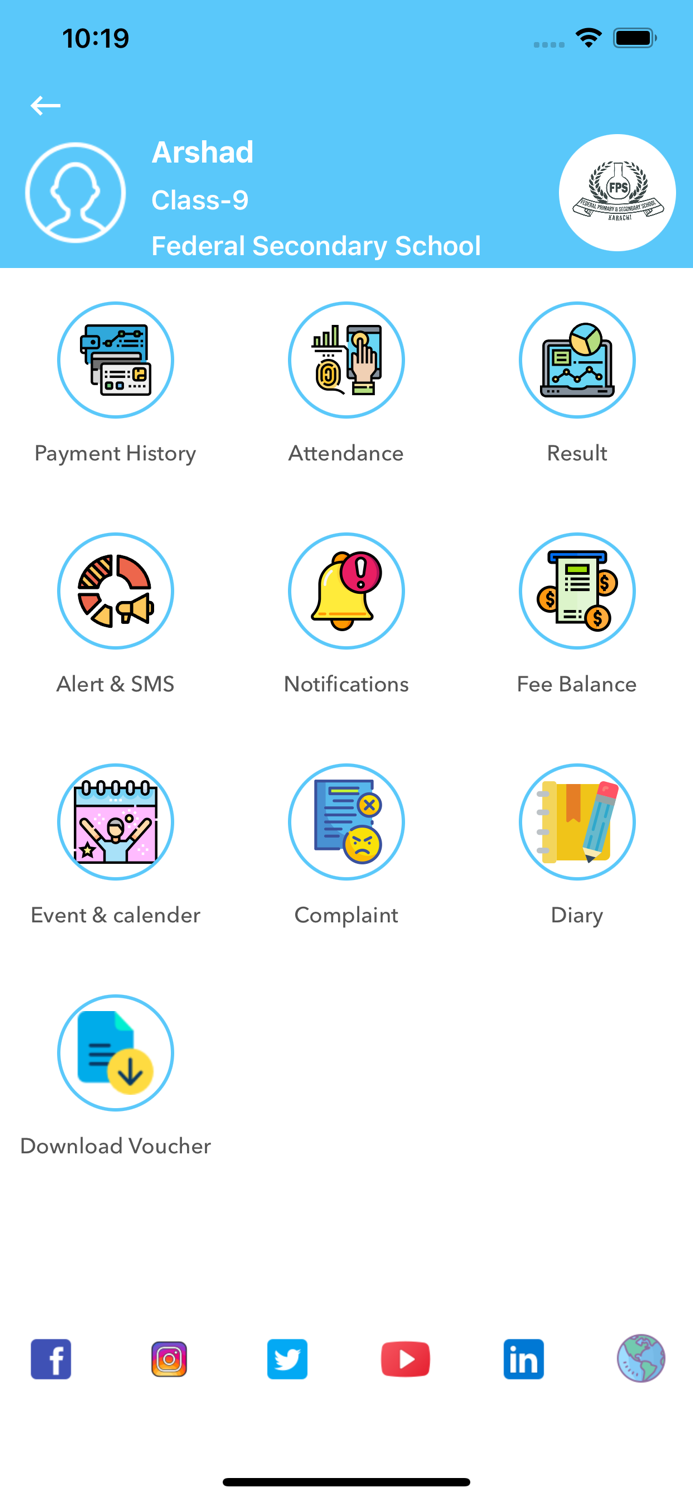Screen dimensions: 693x1500
Task: Open the Twitter link
Action: [287, 1359]
